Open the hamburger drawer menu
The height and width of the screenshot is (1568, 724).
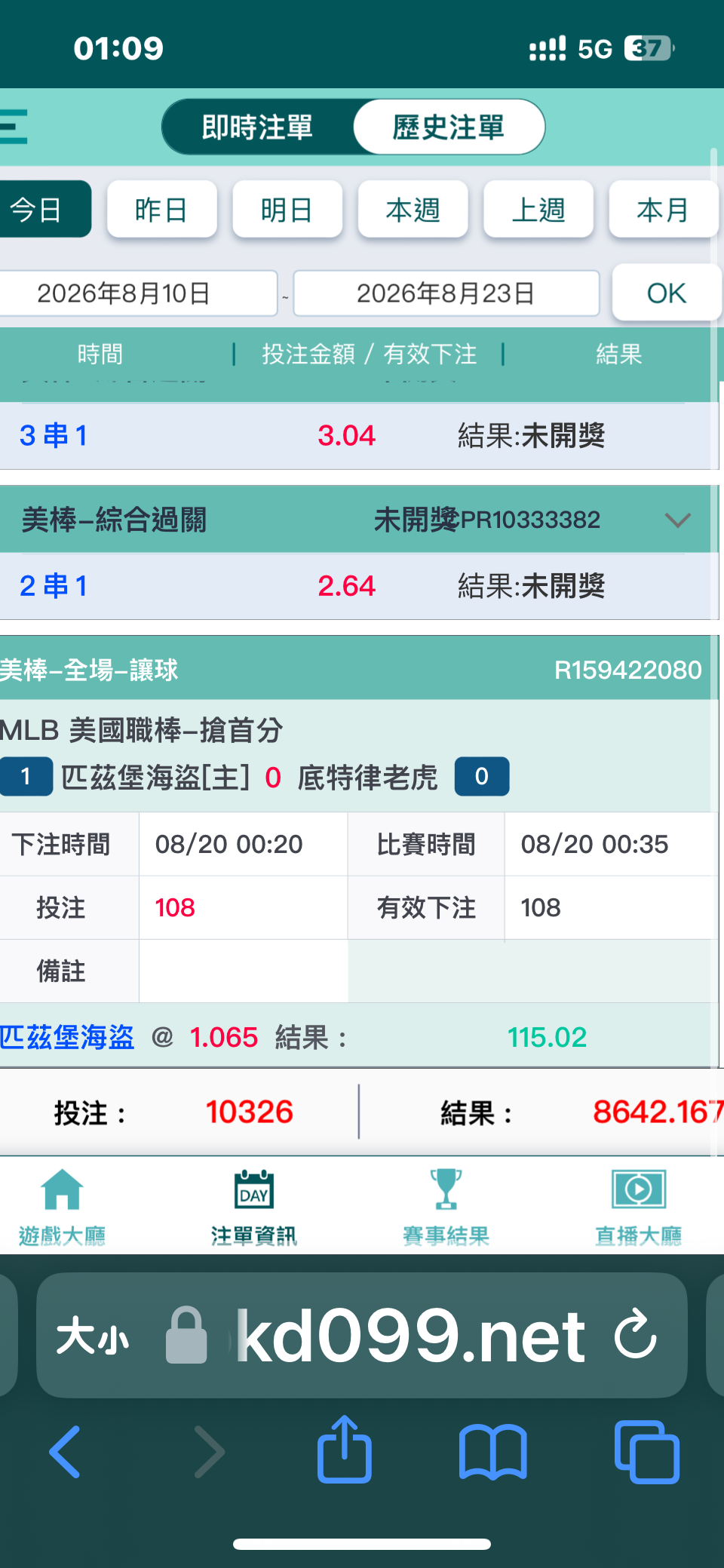coord(13,127)
